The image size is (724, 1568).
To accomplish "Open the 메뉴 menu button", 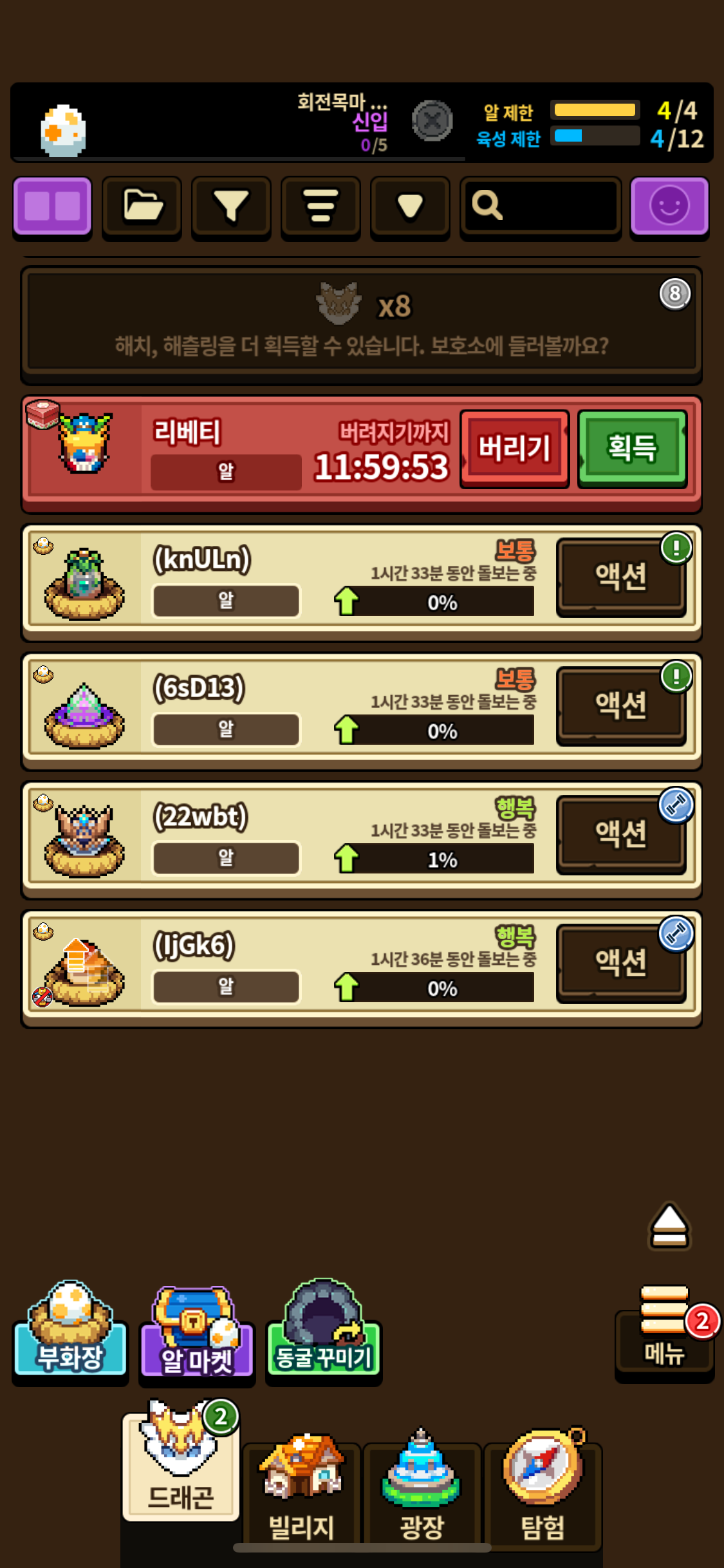I will coord(664,1334).
